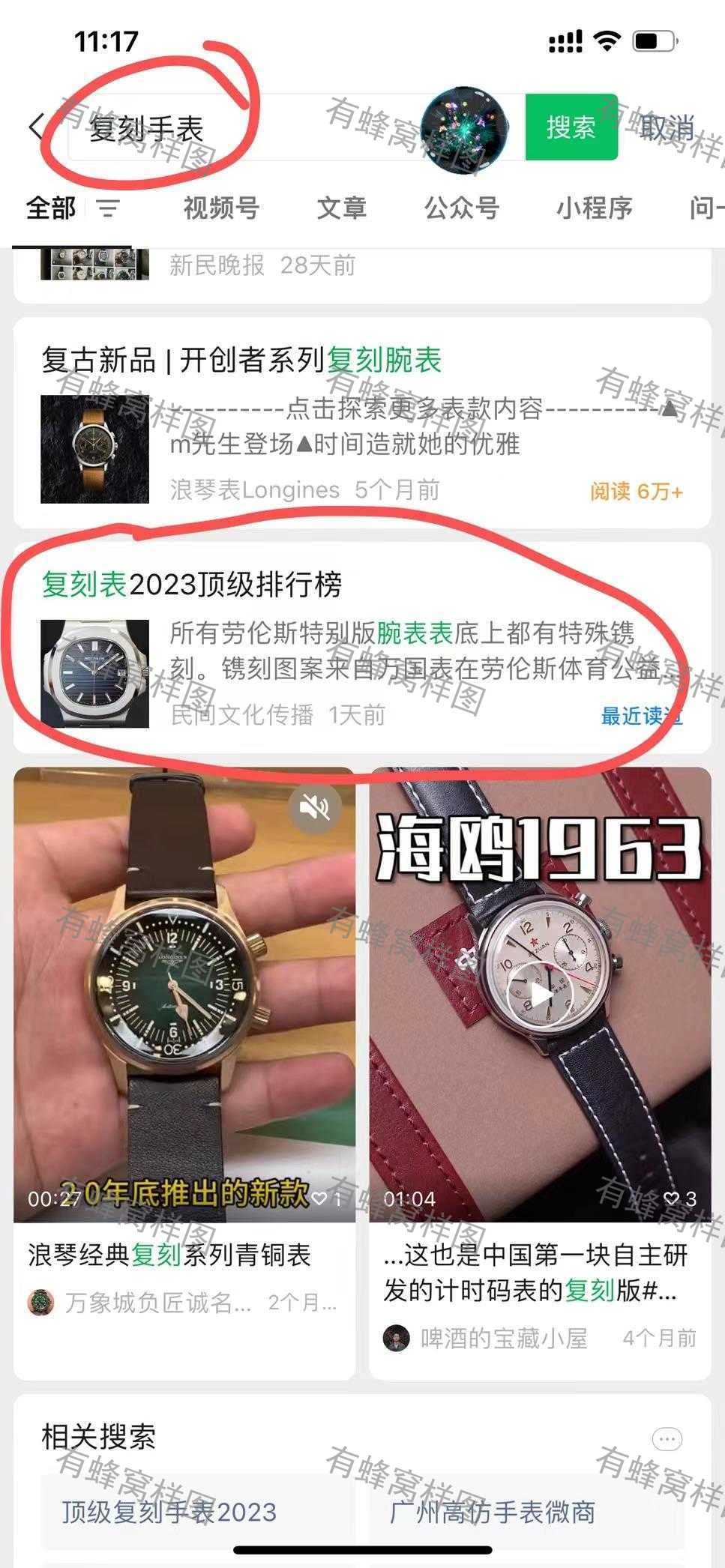Unmute the 浪琴经典复刻系列青铜表 video
Screen dimensions: 725x1568
coord(315,807)
